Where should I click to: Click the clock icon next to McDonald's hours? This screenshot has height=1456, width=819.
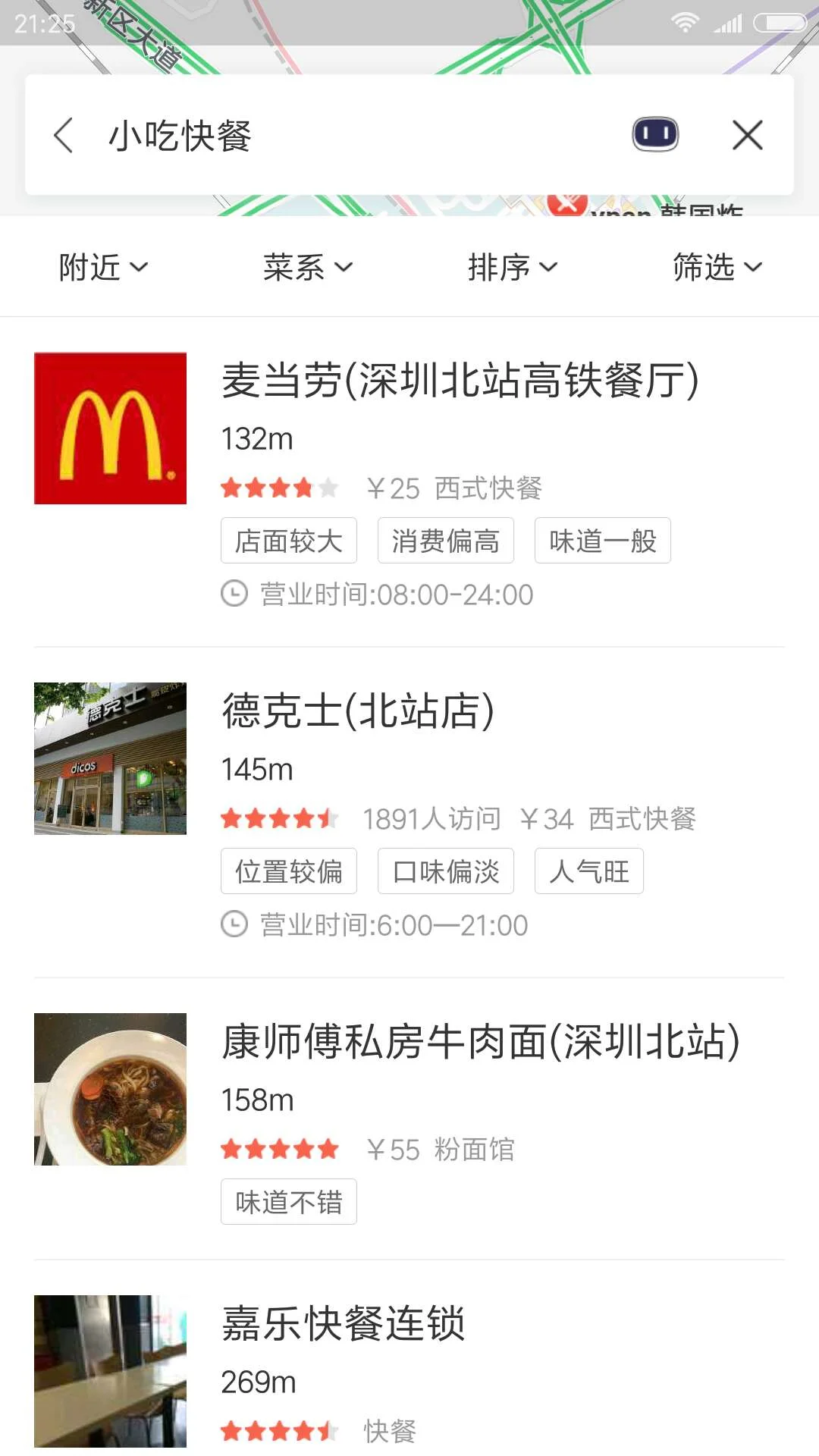pyautogui.click(x=234, y=595)
